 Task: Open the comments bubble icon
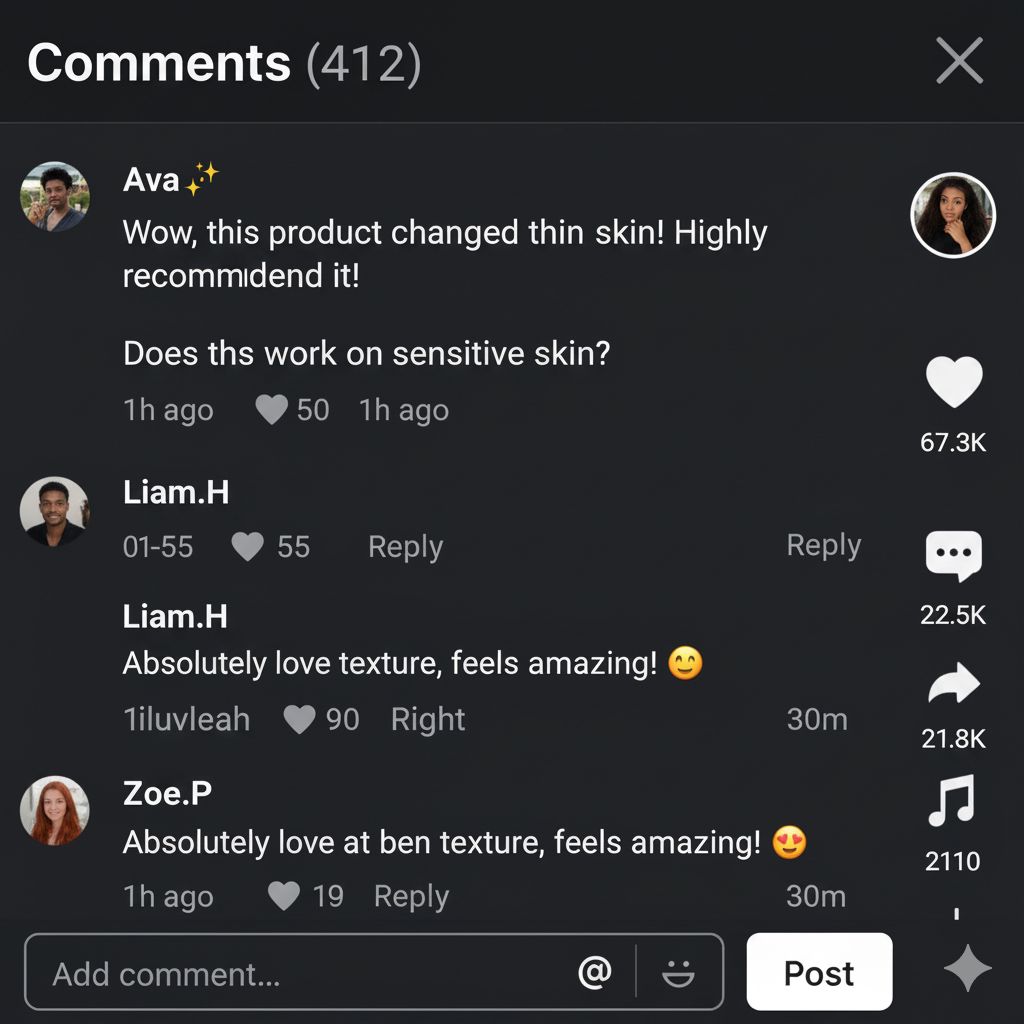(x=953, y=556)
